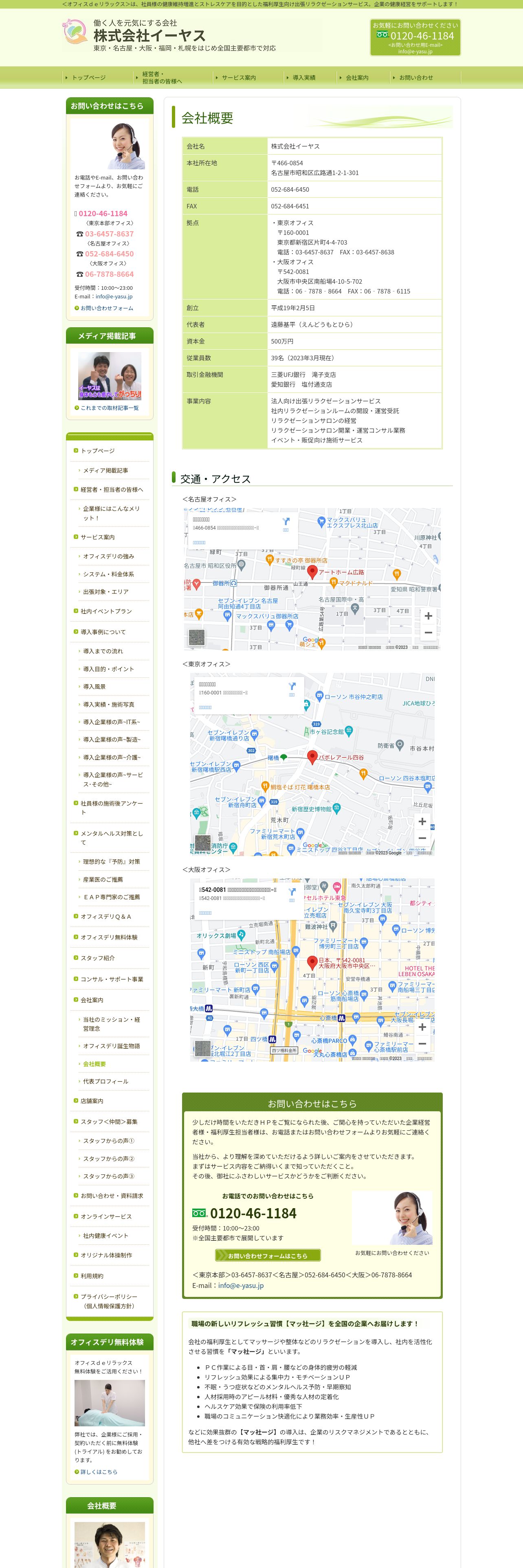The height and width of the screenshot is (1568, 523).
Task: Go to 導入実績 in top navigation
Action: pyautogui.click(x=304, y=77)
